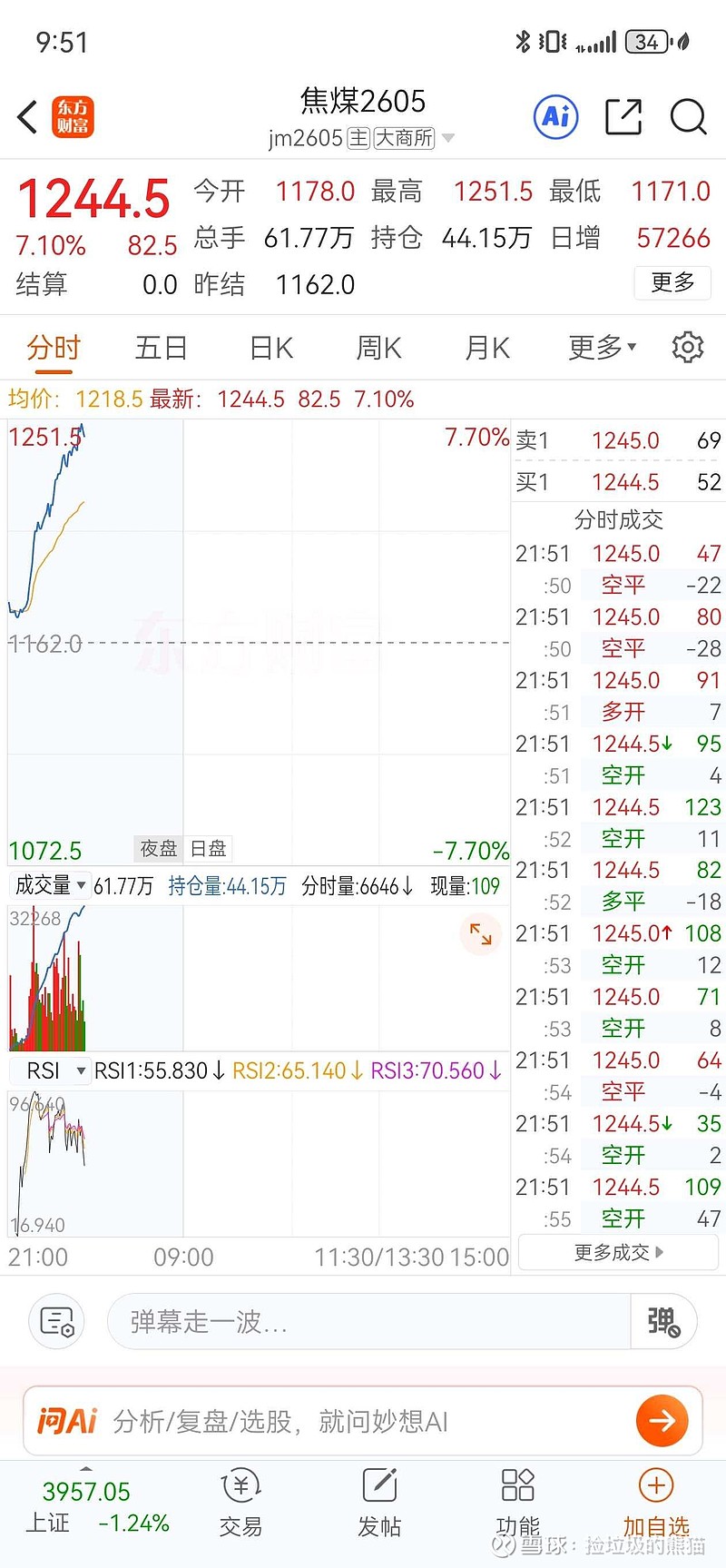Switch to the 日K tab

click(270, 347)
